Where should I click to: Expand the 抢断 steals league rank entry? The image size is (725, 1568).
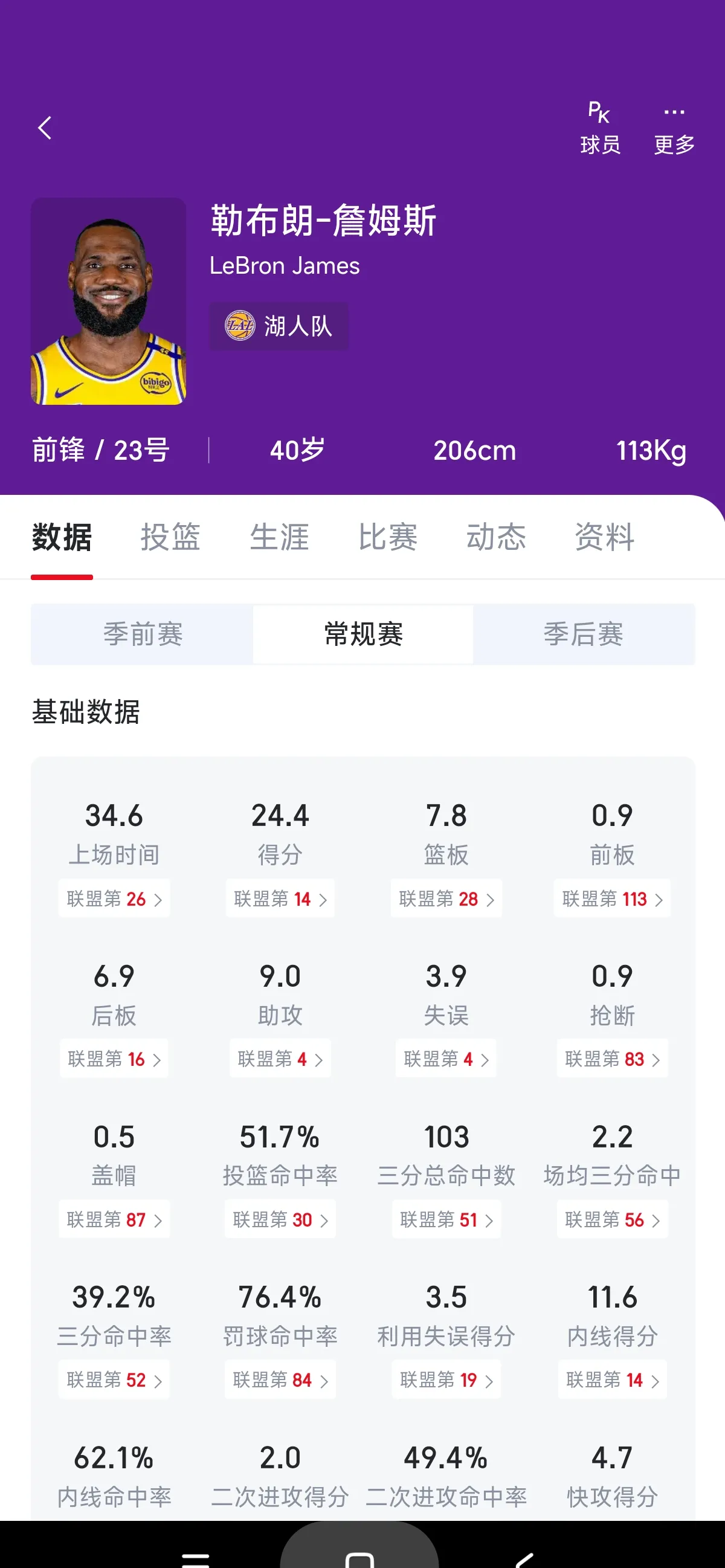612,1059
